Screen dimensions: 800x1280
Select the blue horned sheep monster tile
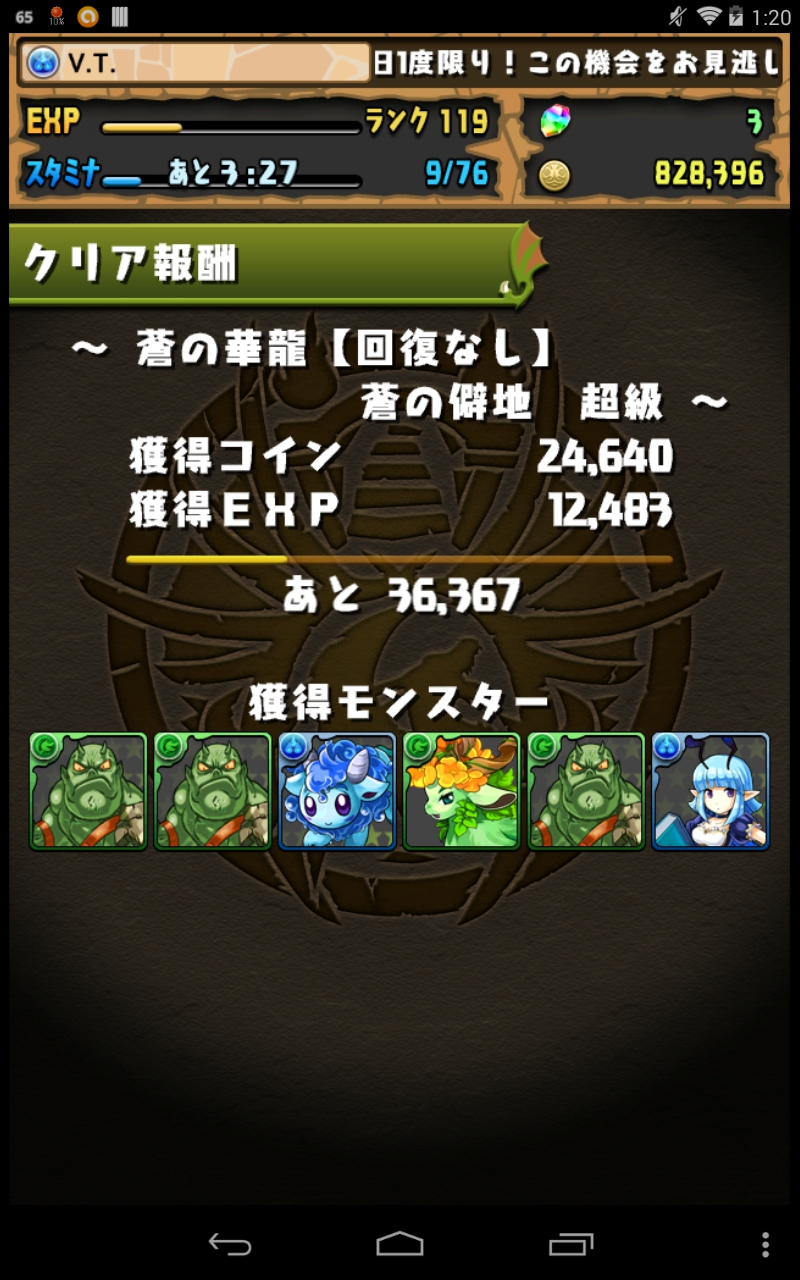tap(337, 791)
